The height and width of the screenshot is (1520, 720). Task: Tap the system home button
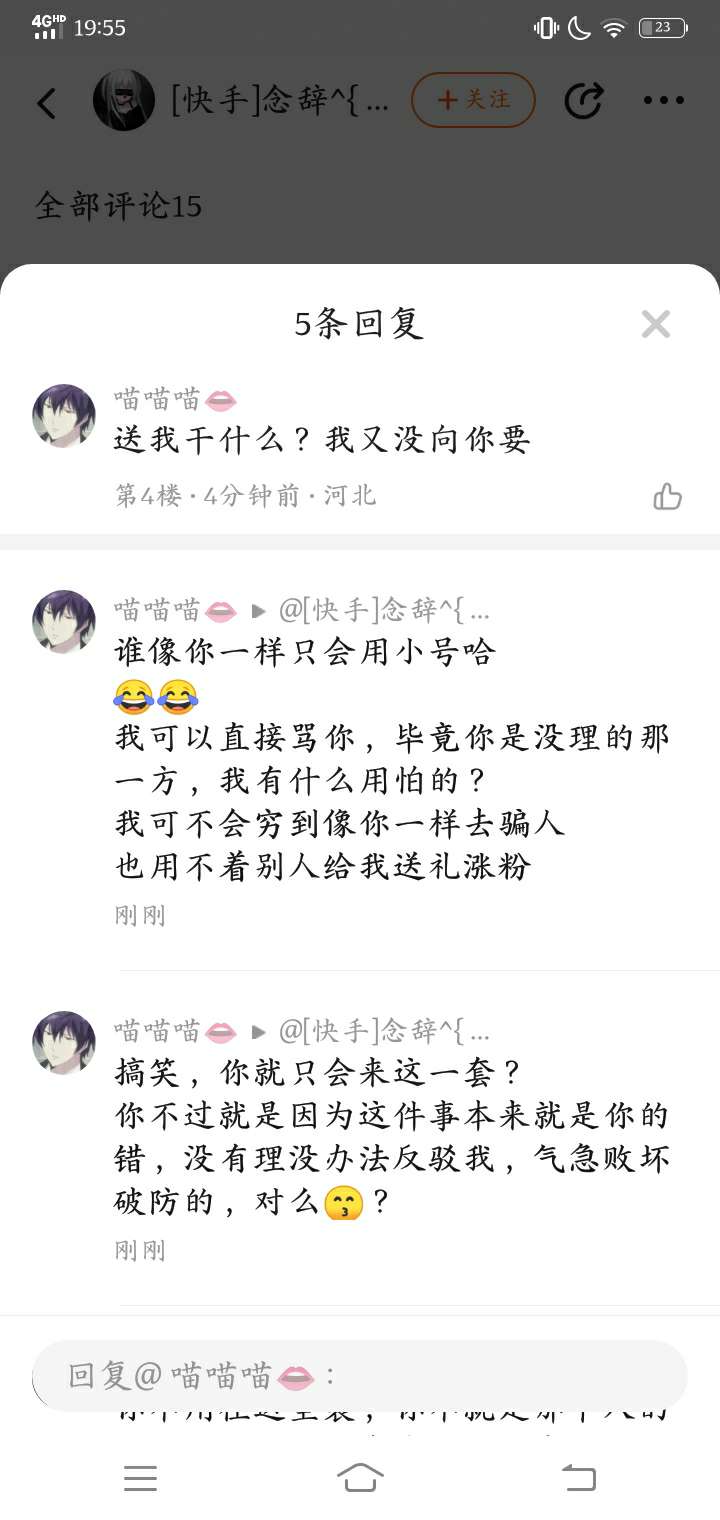360,1477
